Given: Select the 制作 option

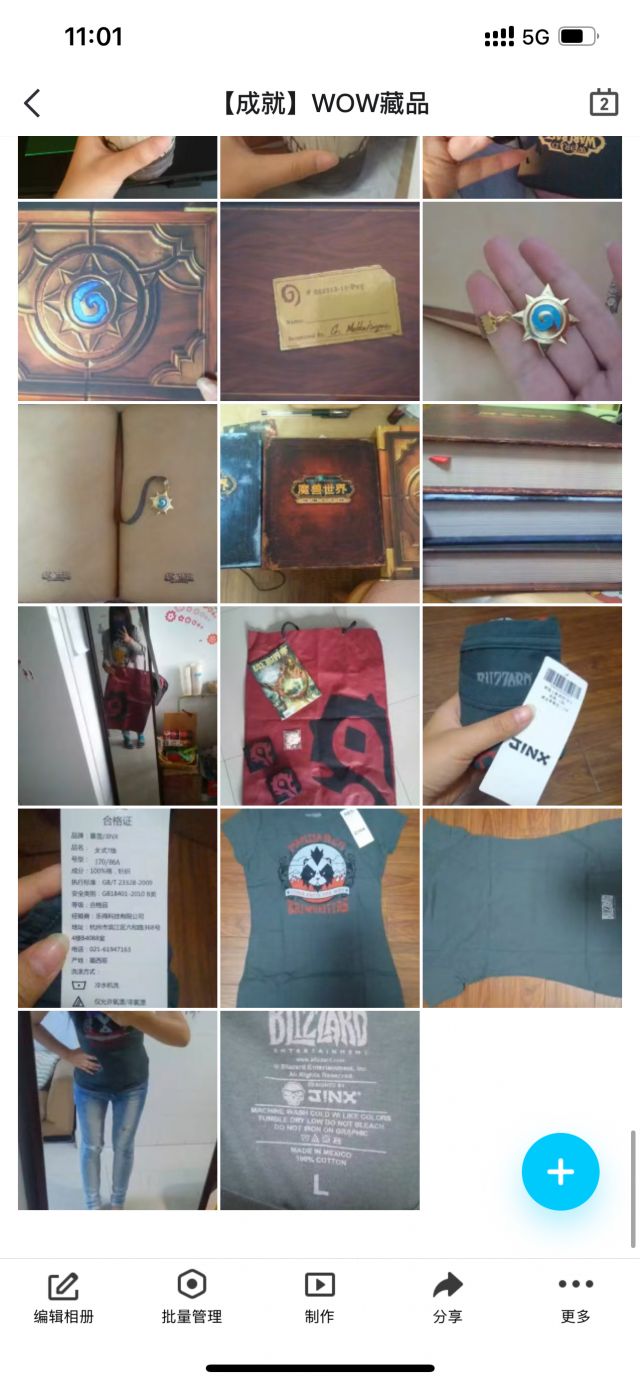Looking at the screenshot, I should [319, 1299].
